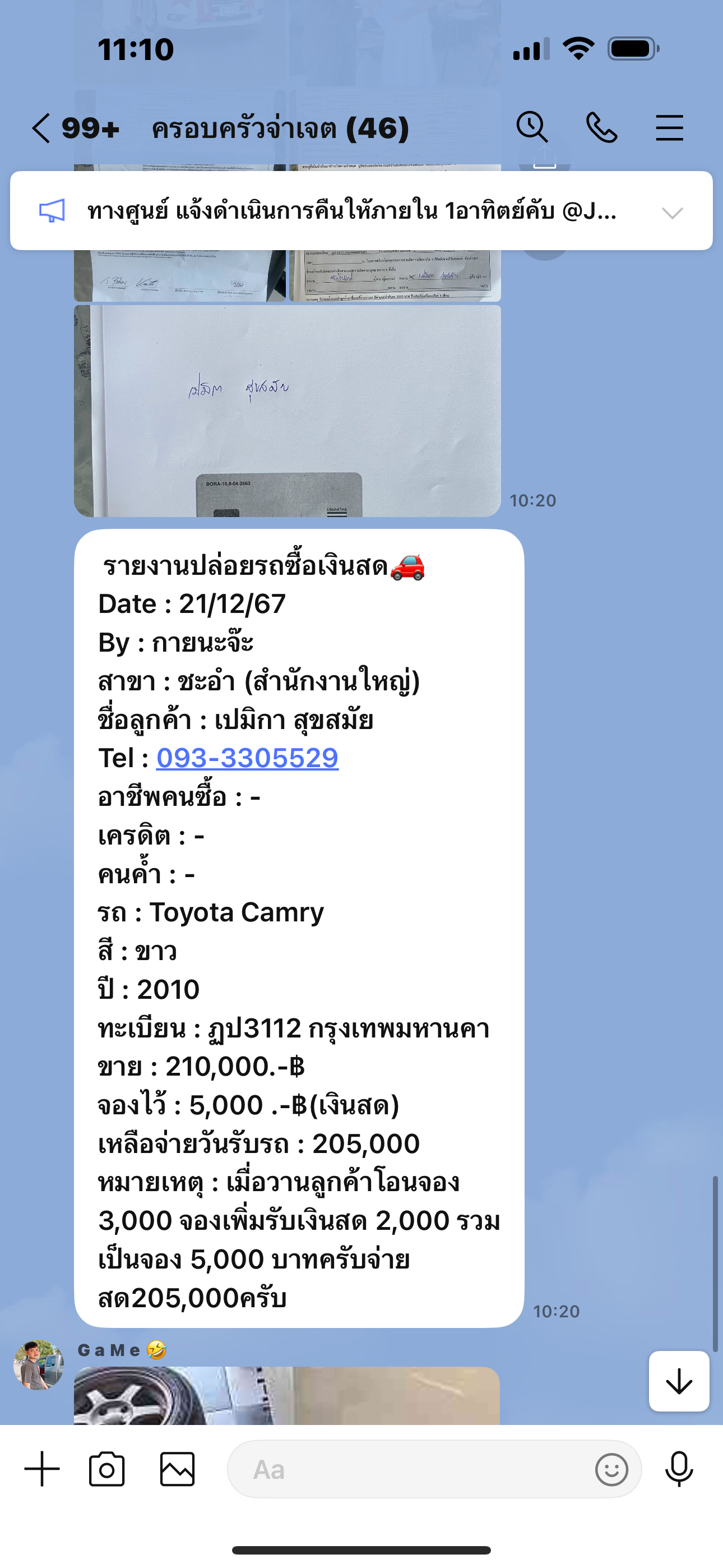Screen dimensions: 723x1568
Task: Launch the camera from the chat
Action: point(107,1469)
